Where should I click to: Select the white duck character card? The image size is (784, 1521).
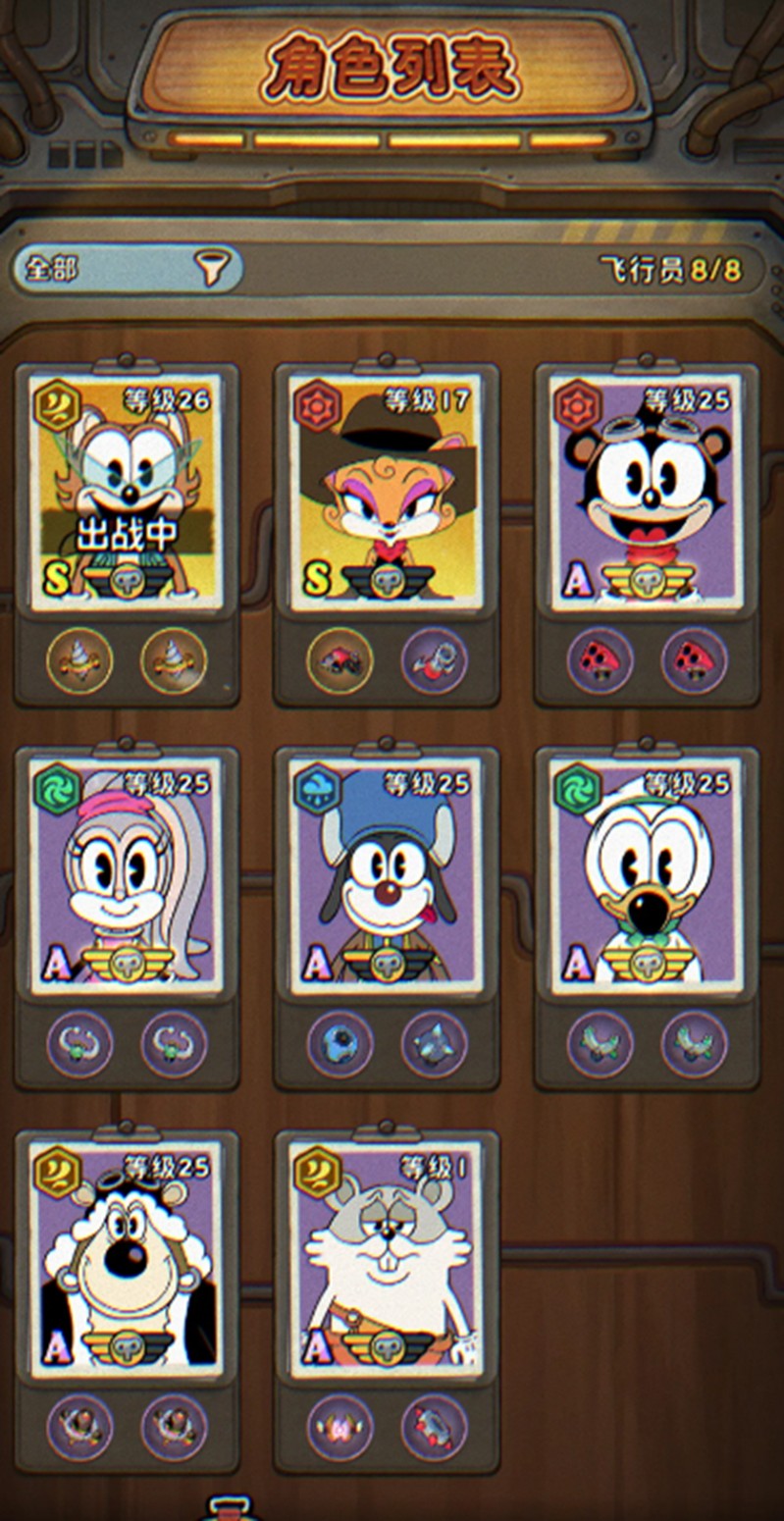pyautogui.click(x=647, y=875)
